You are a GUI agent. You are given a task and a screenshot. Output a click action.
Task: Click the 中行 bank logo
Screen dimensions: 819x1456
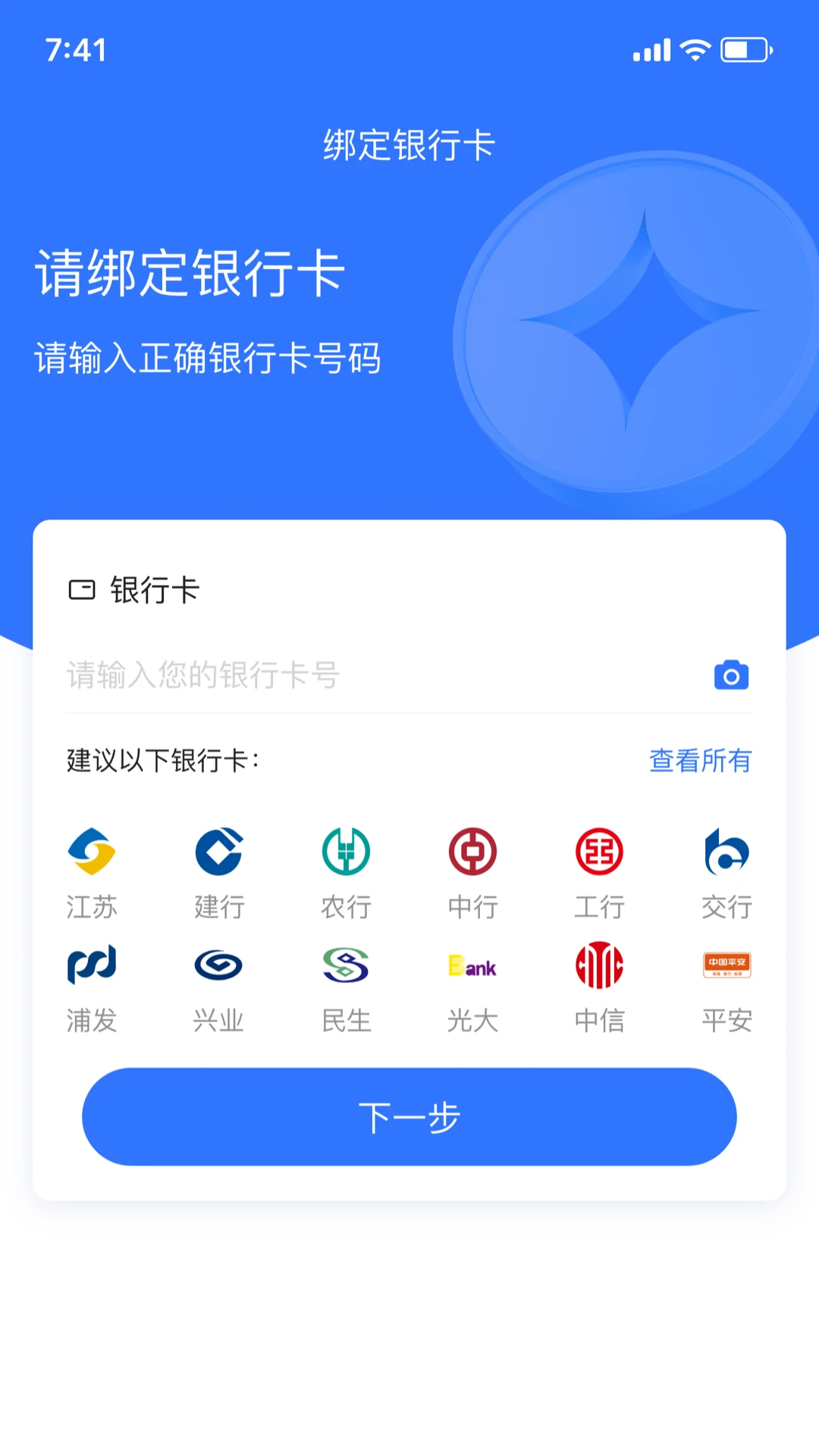click(x=472, y=853)
